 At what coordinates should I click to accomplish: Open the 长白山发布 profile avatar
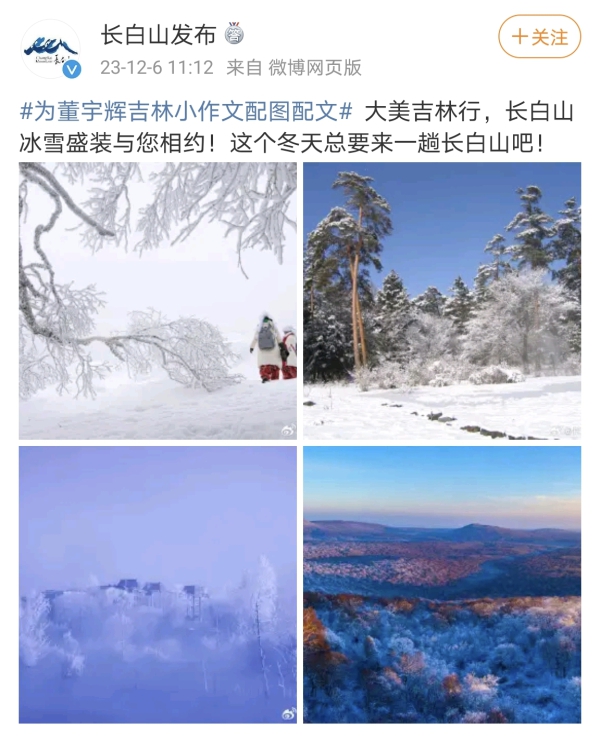pyautogui.click(x=50, y=49)
